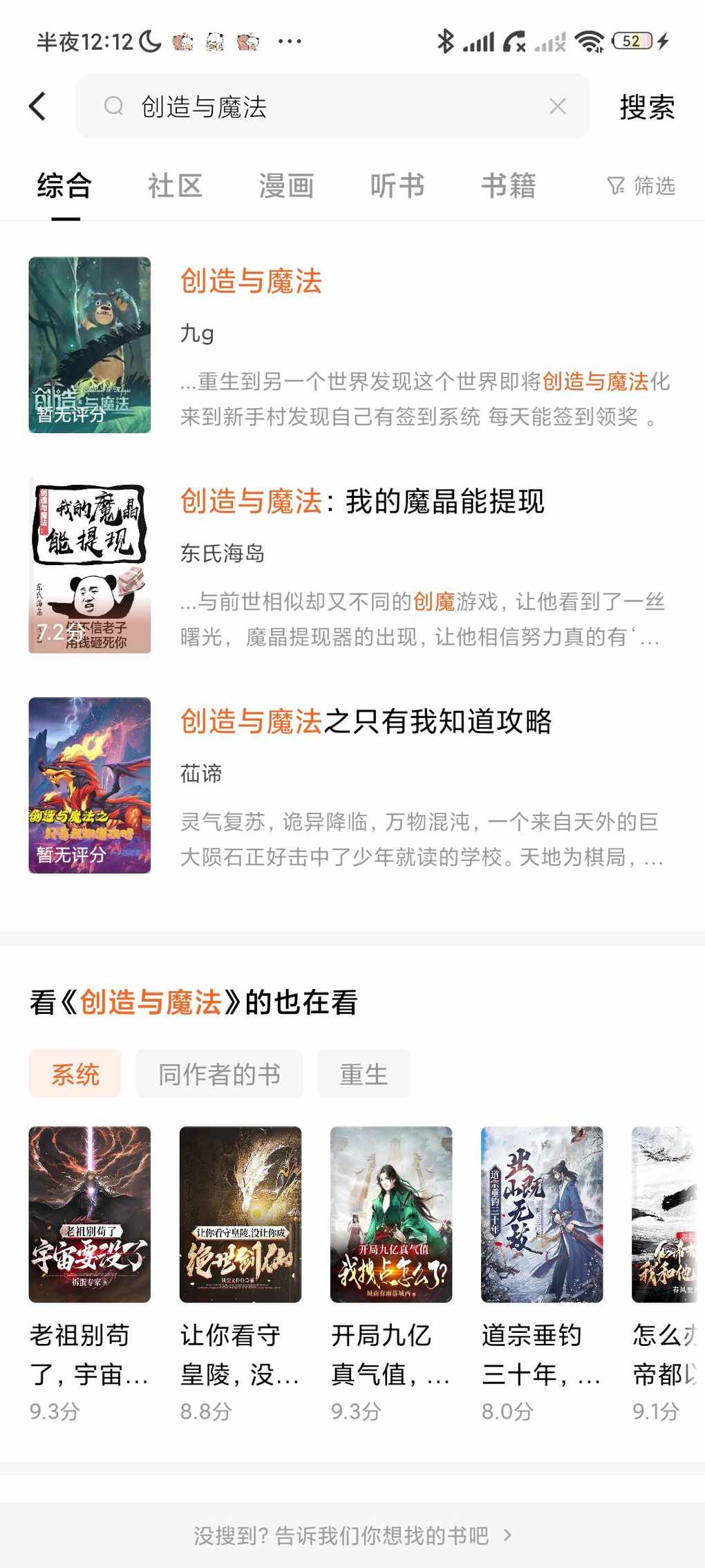Image resolution: width=705 pixels, height=1568 pixels.
Task: Open 创造与魔法：我的魔晶能提现 result
Action: click(352, 565)
